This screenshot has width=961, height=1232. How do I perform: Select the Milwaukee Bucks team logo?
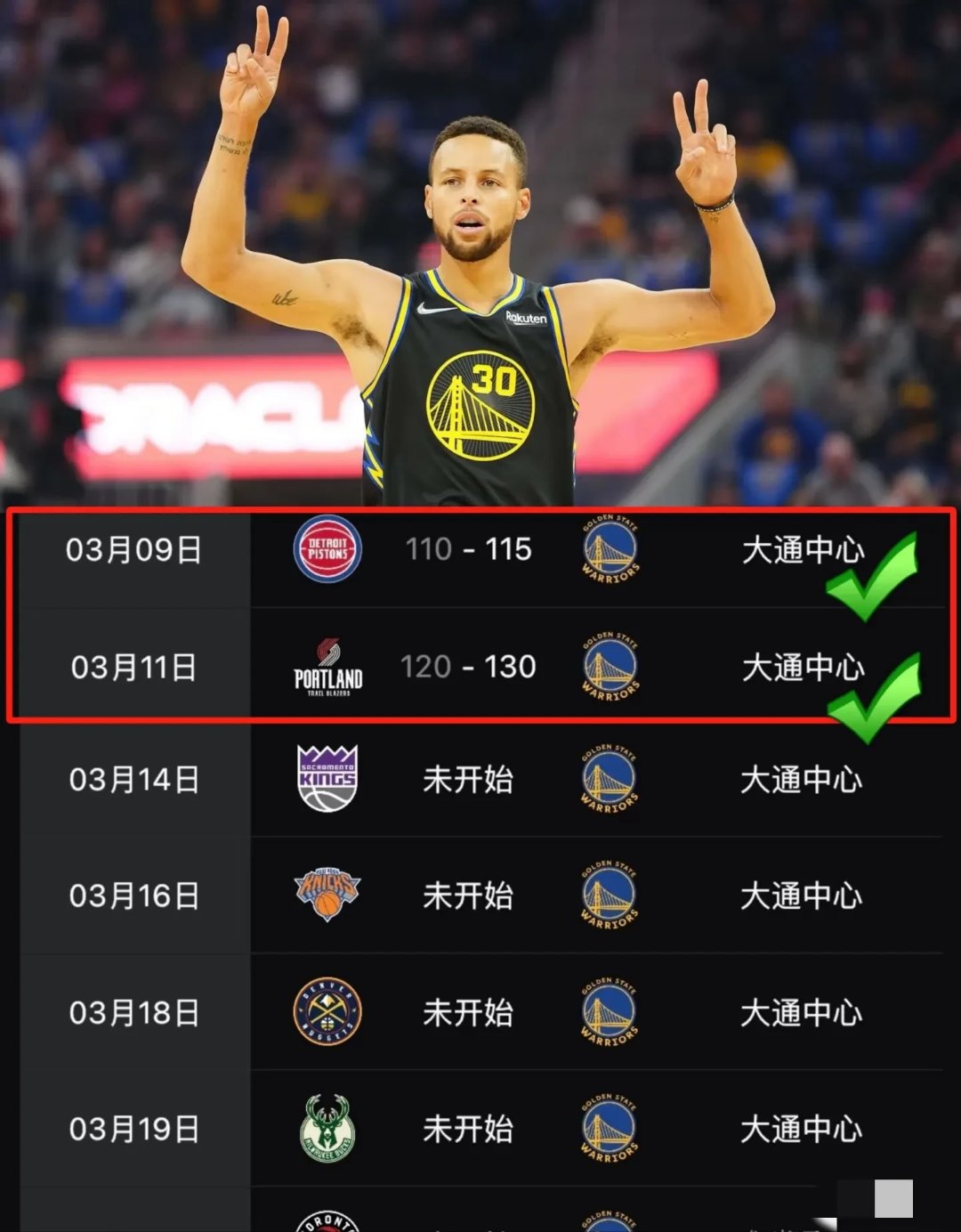[327, 1128]
